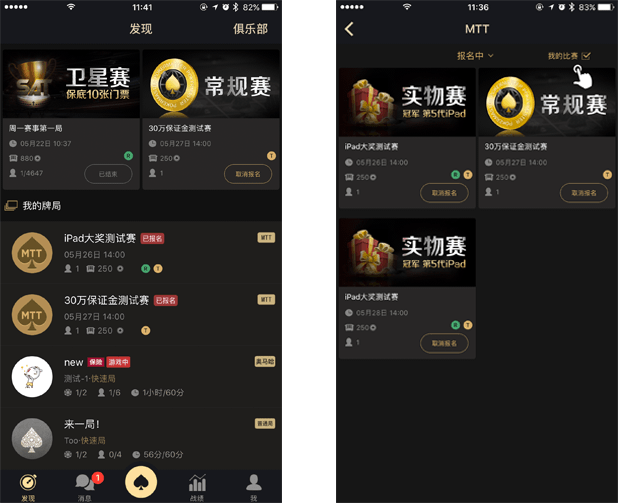This screenshot has height=503, width=618.
Task: Open the 消息 bottom tab
Action: pyautogui.click(x=85, y=484)
